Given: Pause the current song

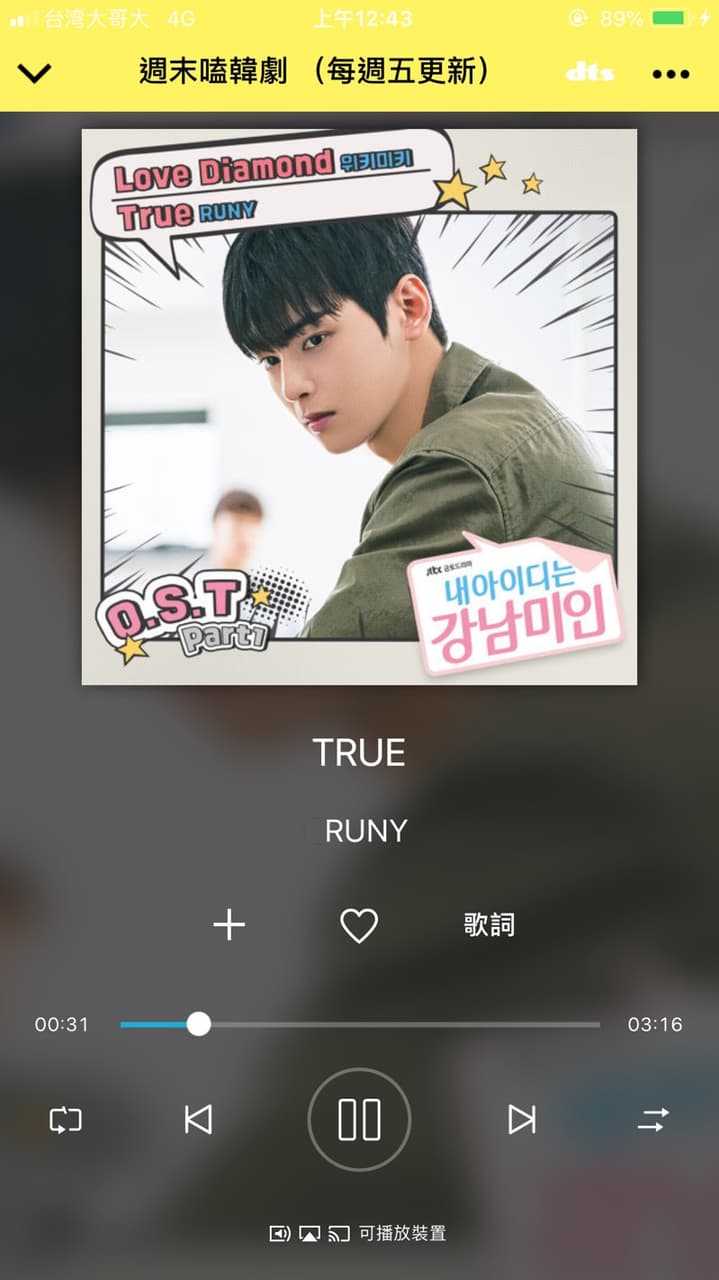Looking at the screenshot, I should 359,1119.
